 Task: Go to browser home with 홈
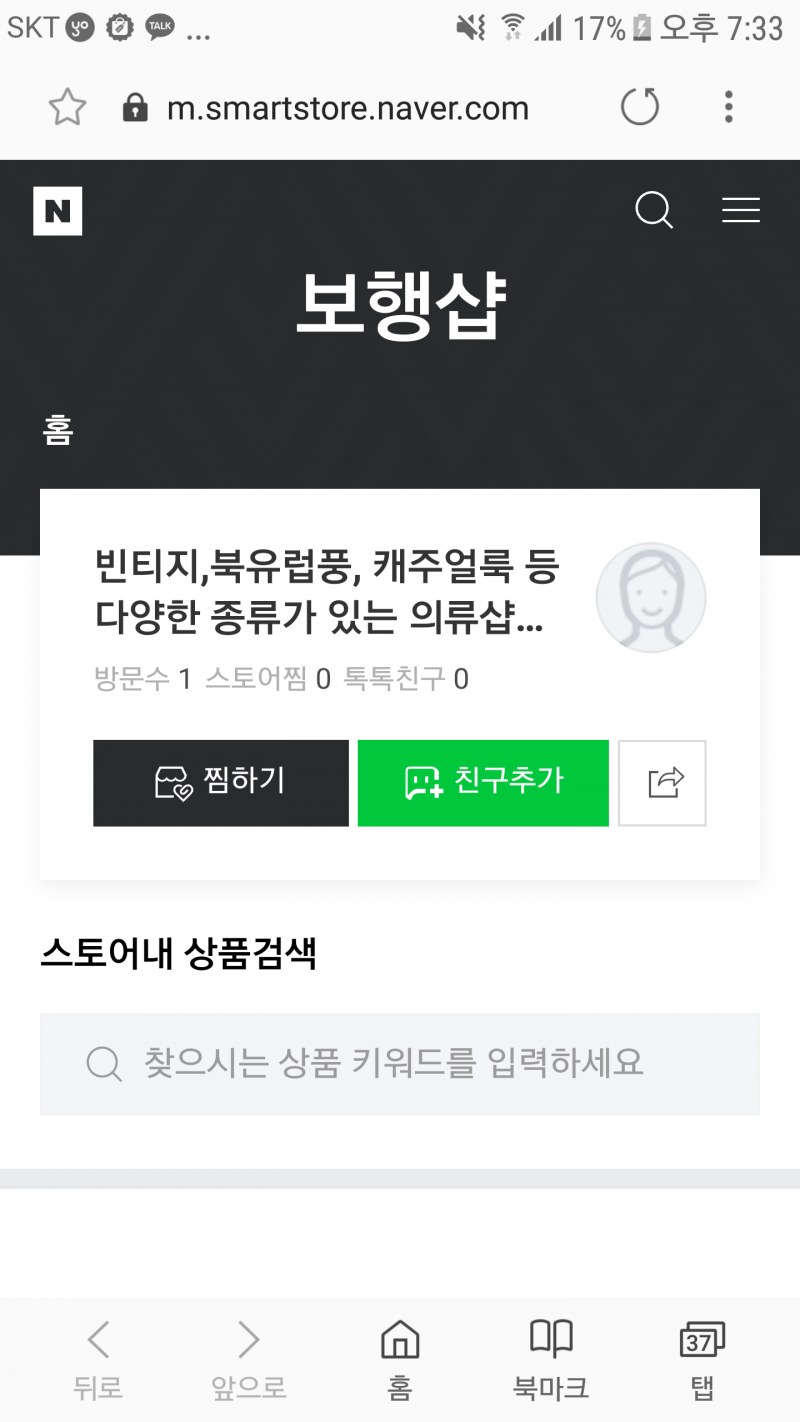(400, 1359)
